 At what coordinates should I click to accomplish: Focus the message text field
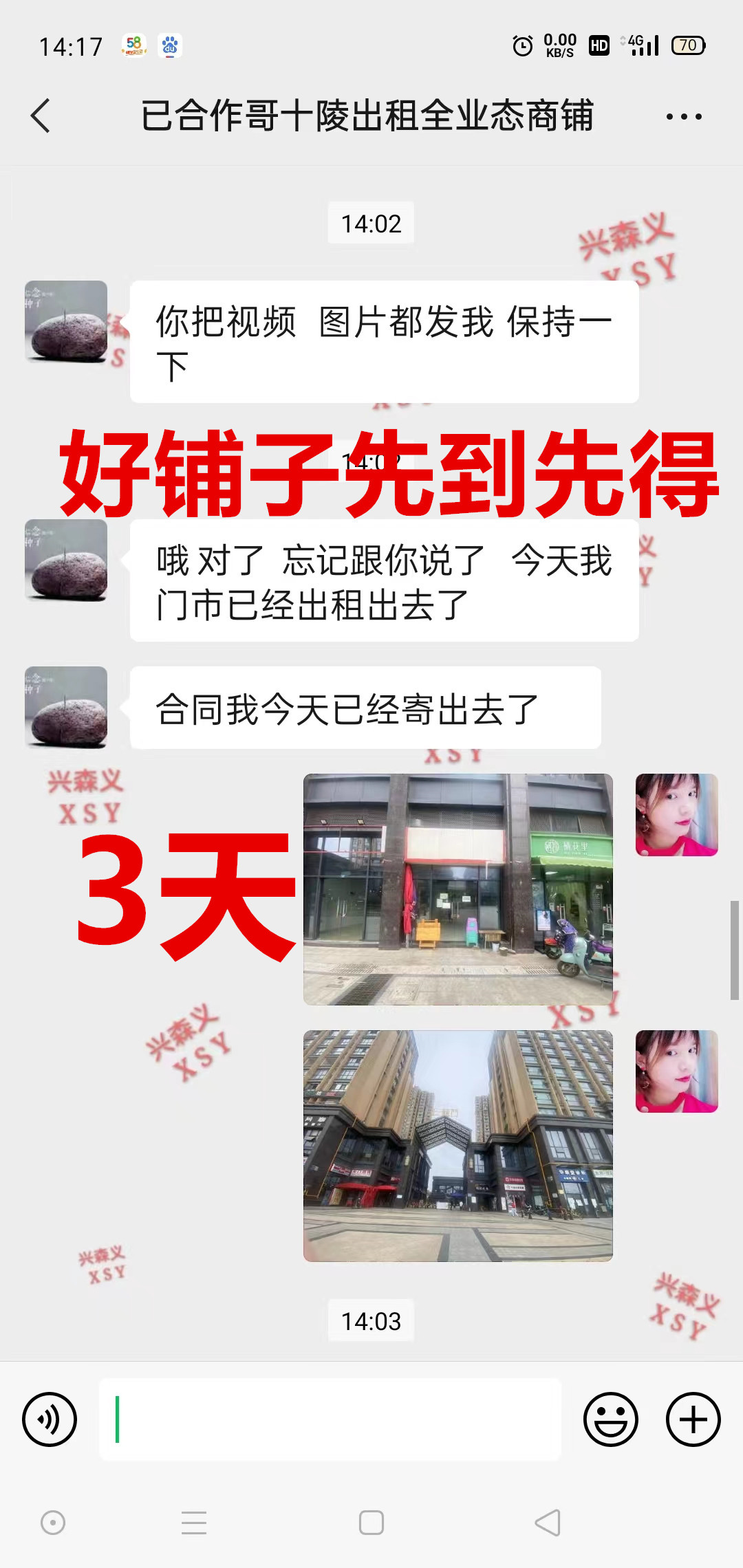point(330,1419)
